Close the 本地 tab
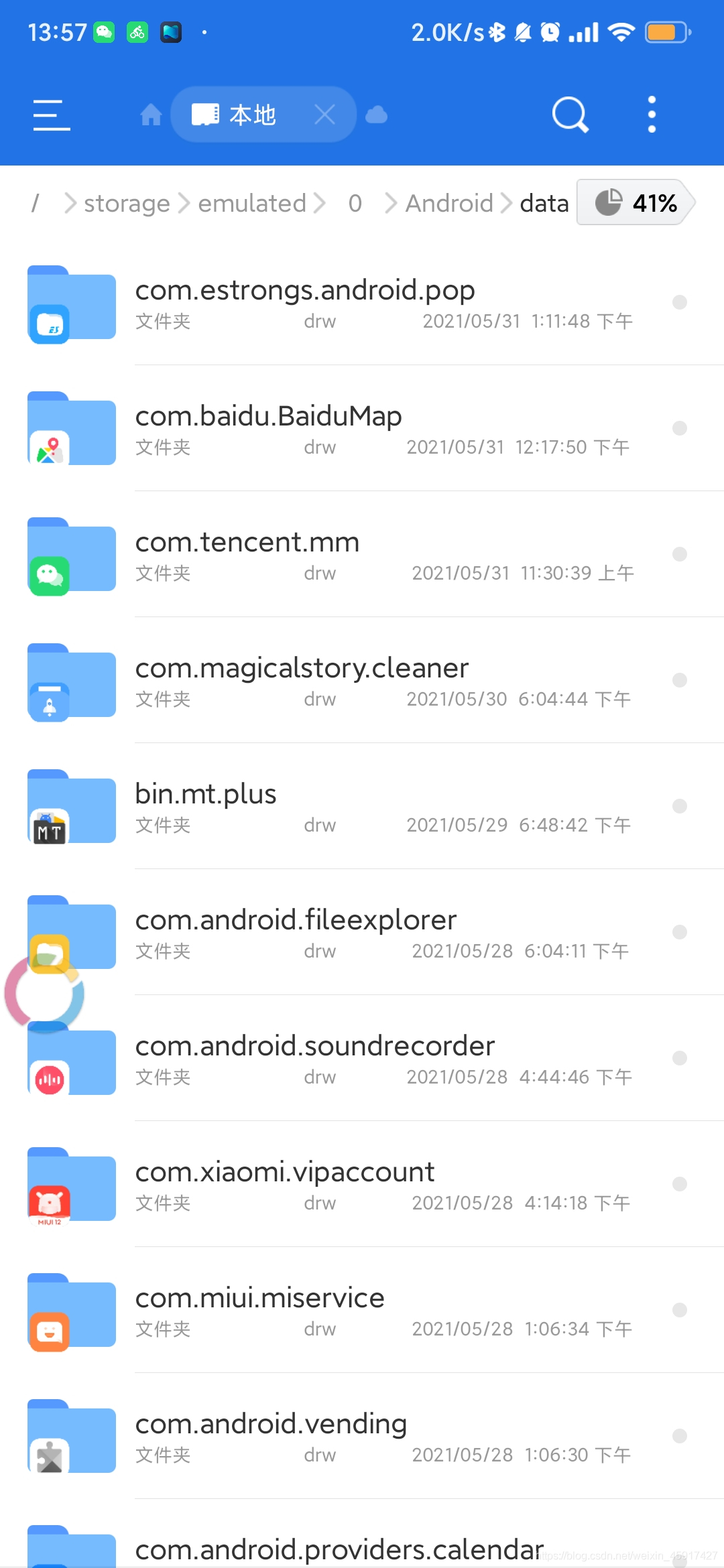 [x=324, y=115]
